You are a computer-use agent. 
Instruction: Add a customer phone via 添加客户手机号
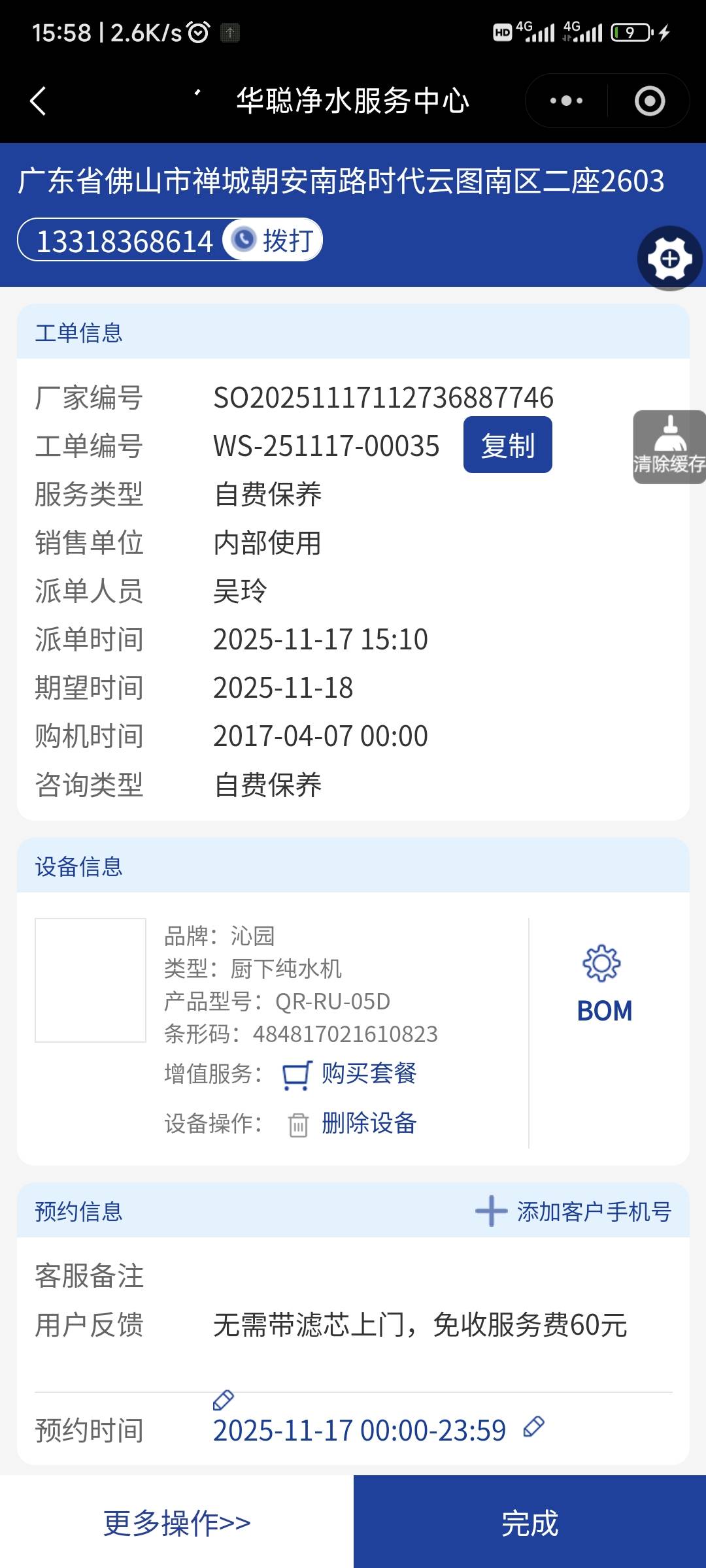pyautogui.click(x=574, y=1211)
